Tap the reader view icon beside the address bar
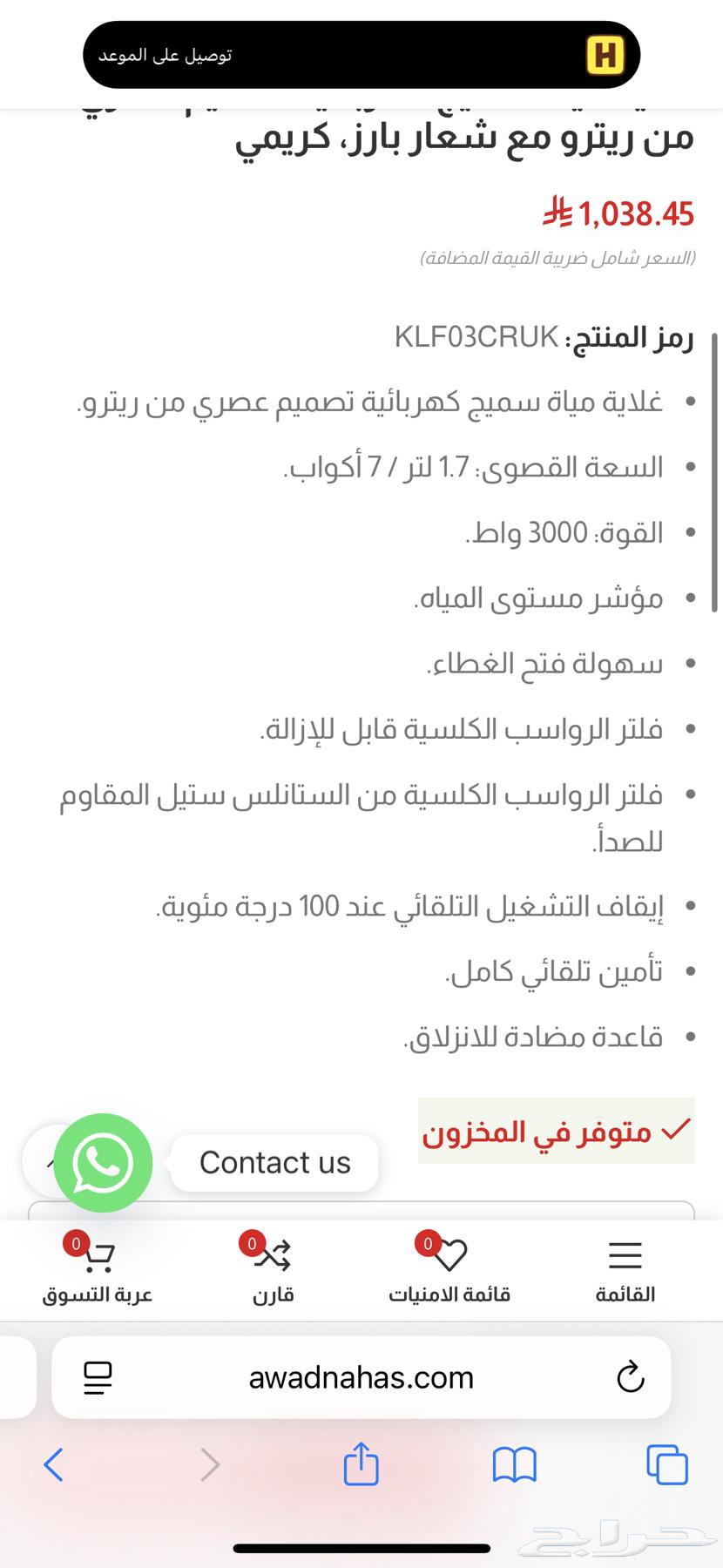Image resolution: width=723 pixels, height=1568 pixels. pos(98,1376)
